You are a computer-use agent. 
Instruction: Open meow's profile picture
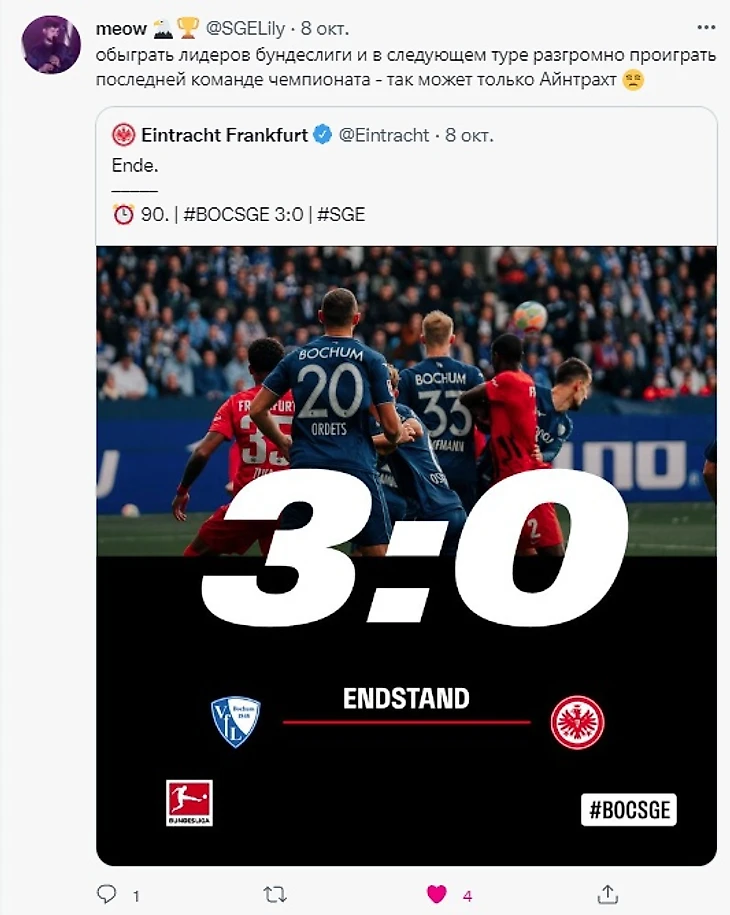click(x=50, y=45)
